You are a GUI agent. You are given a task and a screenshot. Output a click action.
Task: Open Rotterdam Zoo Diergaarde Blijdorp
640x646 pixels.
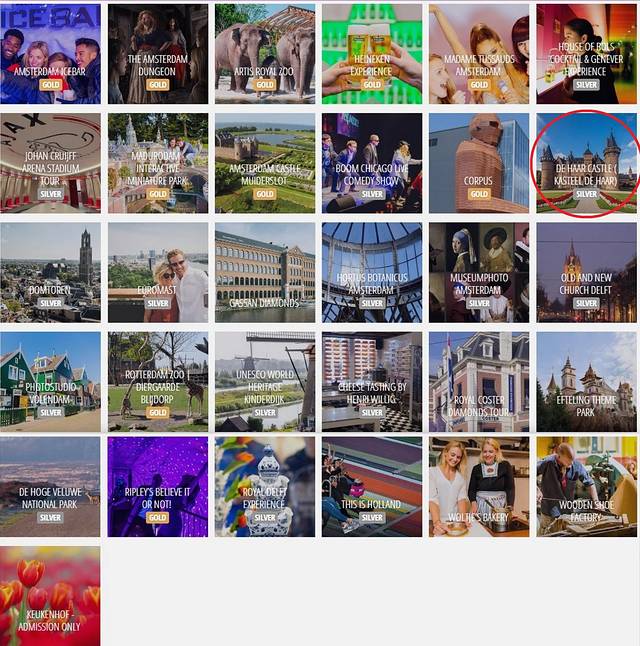(x=157, y=381)
